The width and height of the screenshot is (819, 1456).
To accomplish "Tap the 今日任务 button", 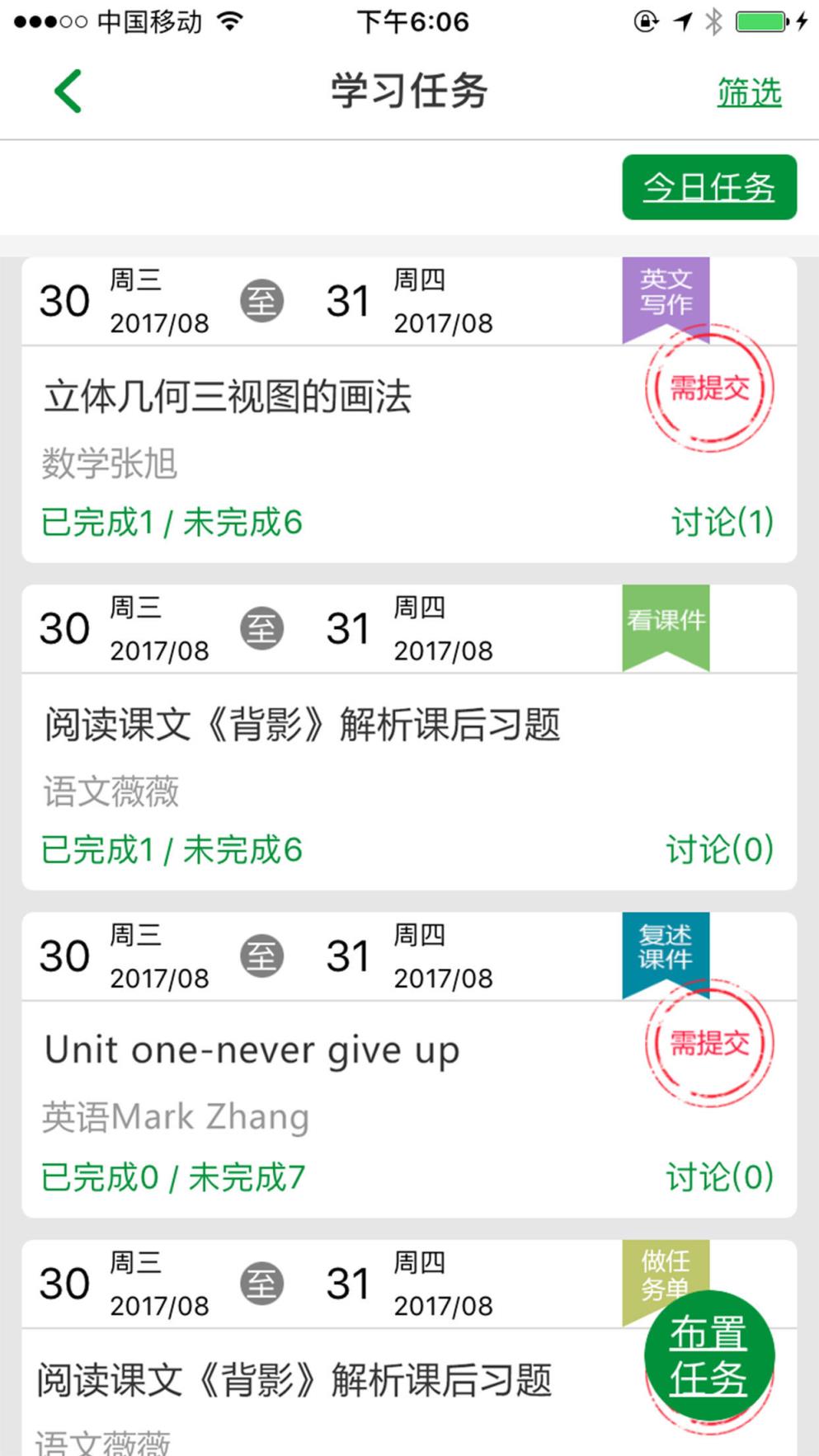I will point(709,187).
